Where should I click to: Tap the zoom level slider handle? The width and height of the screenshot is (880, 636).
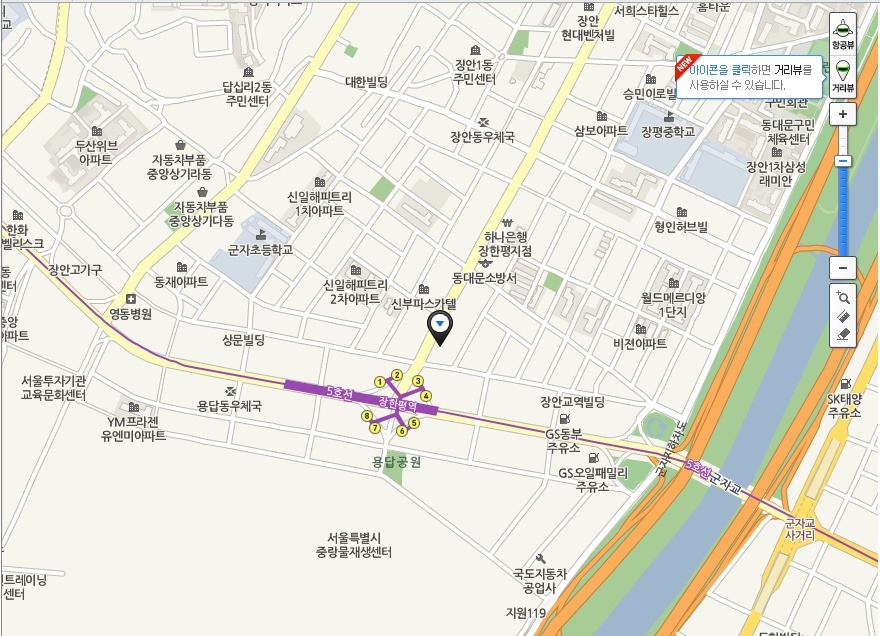[x=843, y=160]
